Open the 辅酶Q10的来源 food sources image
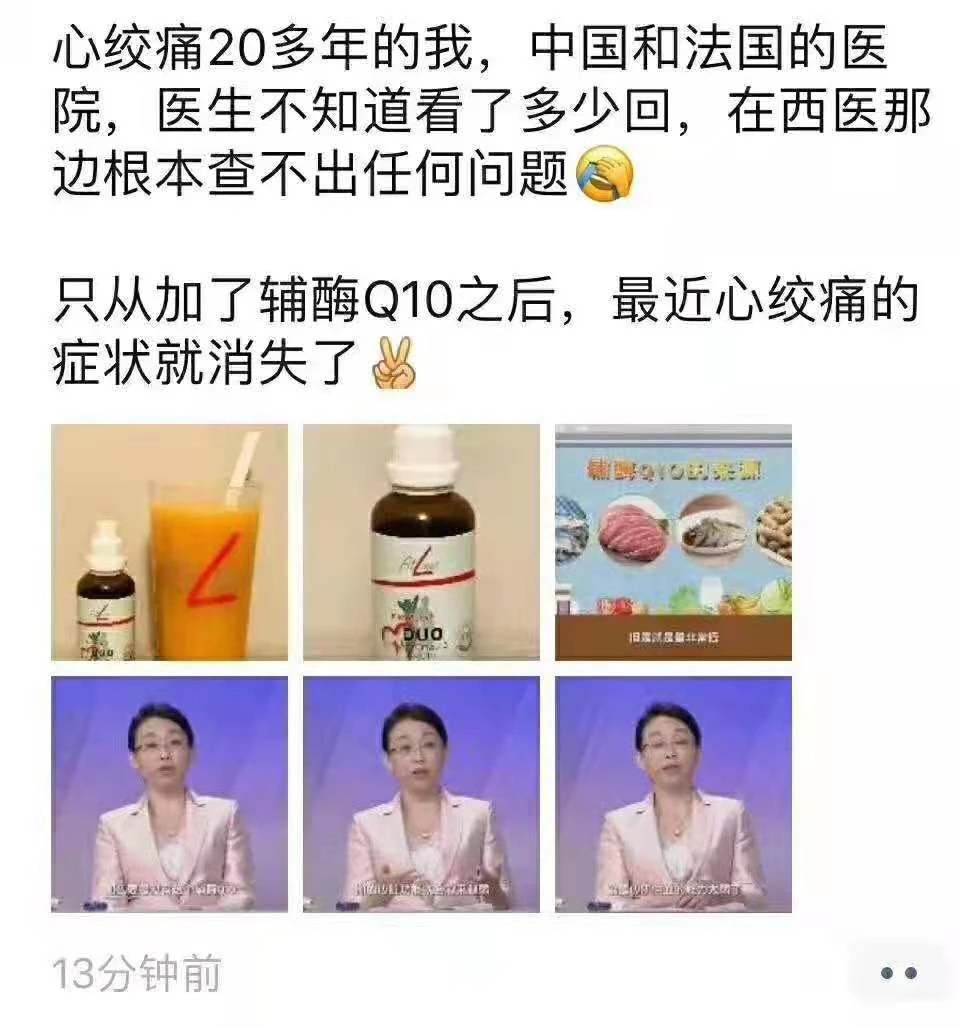960x1028 pixels. pos(673,542)
